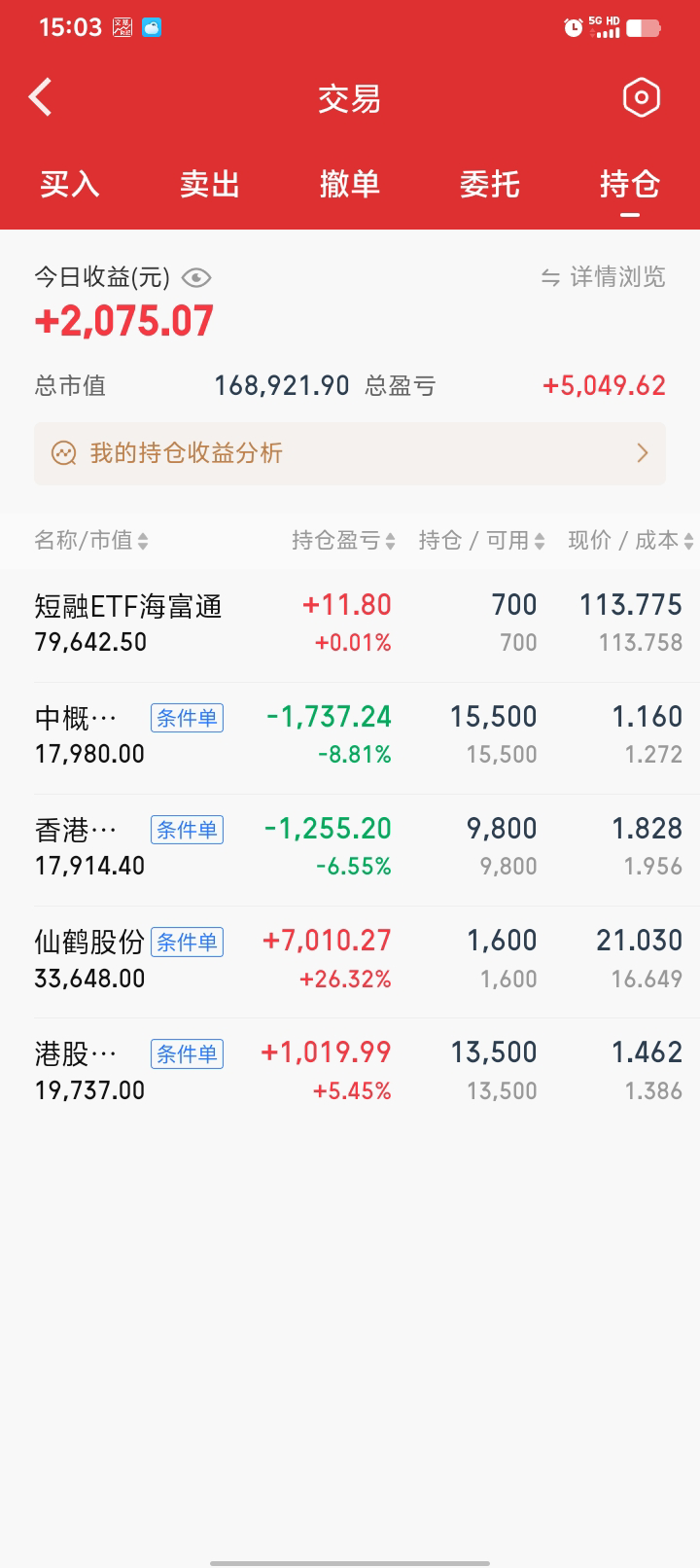
Task: Go back using the top-left arrow
Action: click(41, 97)
